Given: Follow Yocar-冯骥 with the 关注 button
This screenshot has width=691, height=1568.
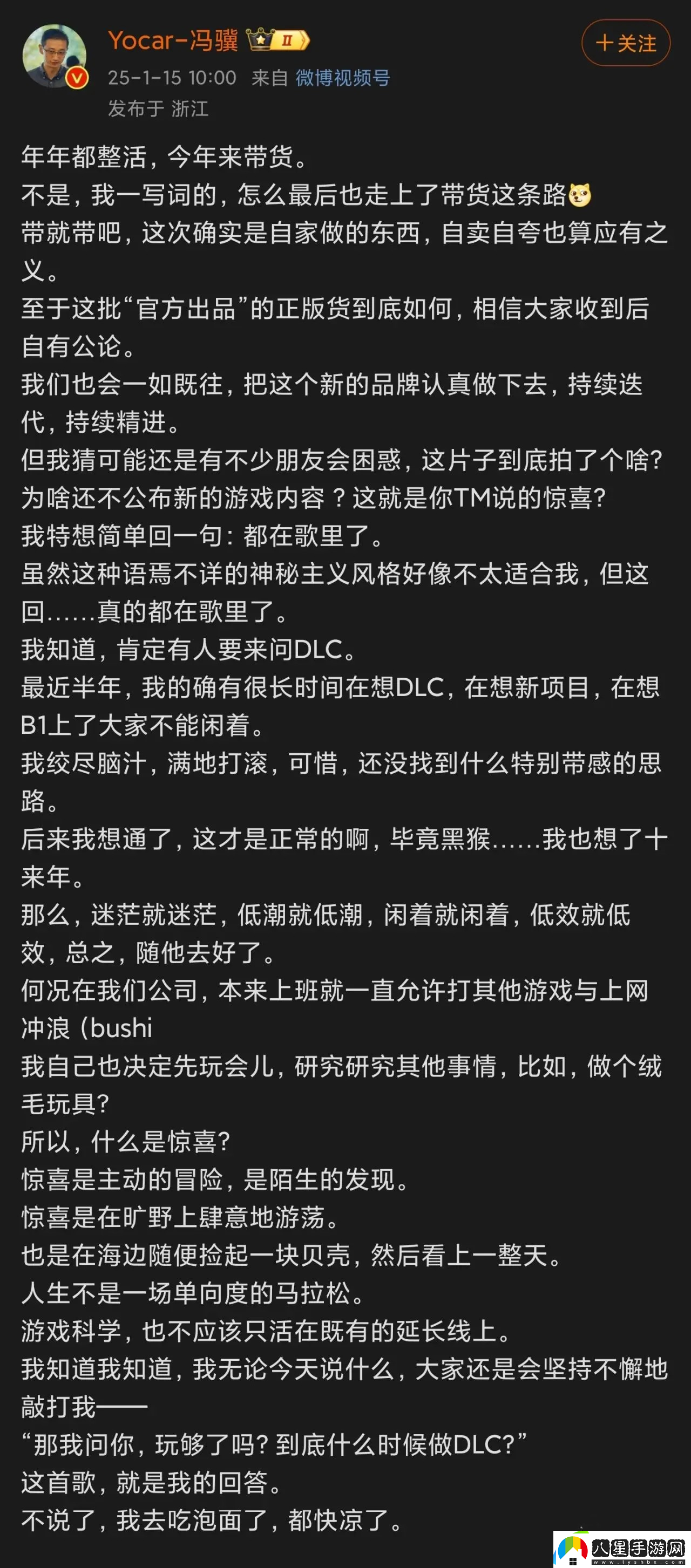Looking at the screenshot, I should coord(625,43).
